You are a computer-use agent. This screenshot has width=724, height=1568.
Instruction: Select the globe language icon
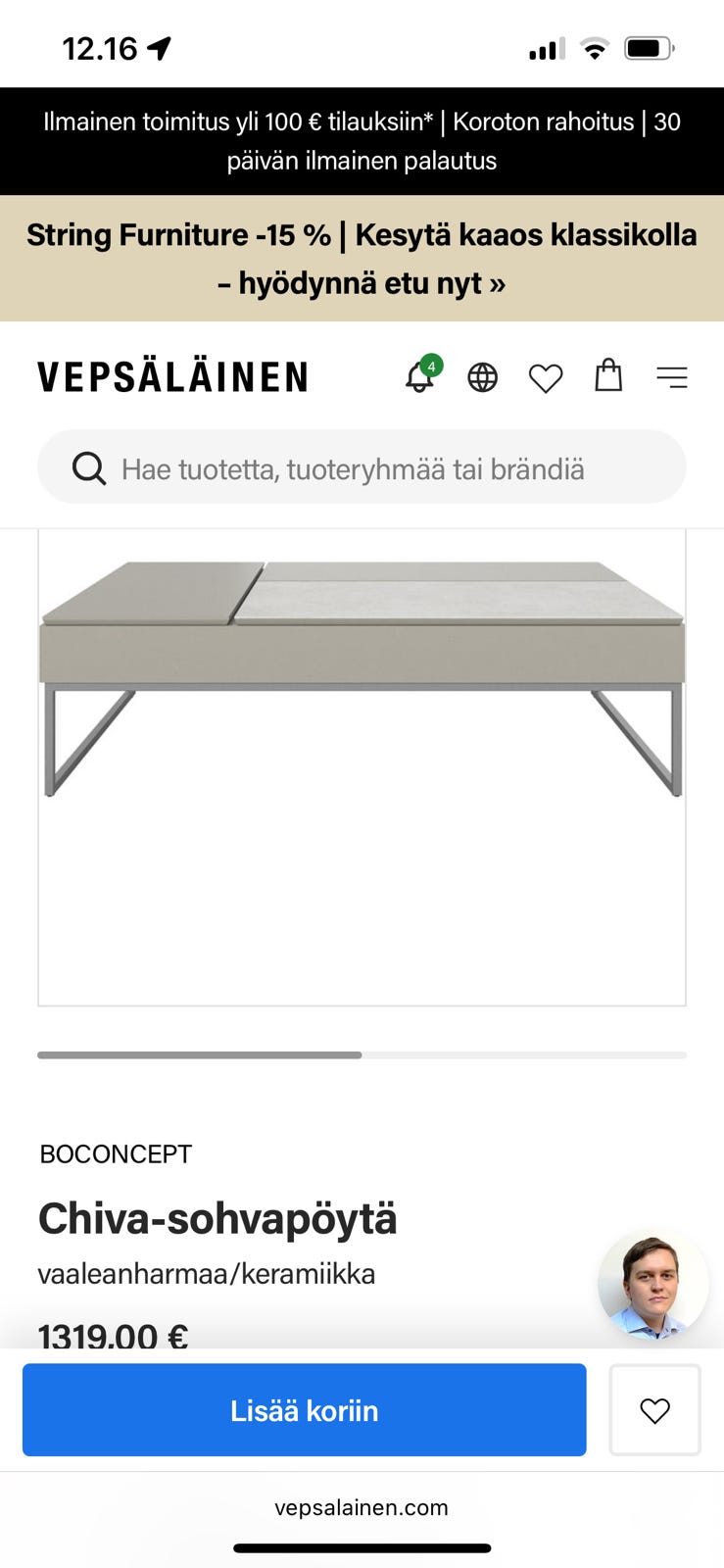tap(483, 376)
